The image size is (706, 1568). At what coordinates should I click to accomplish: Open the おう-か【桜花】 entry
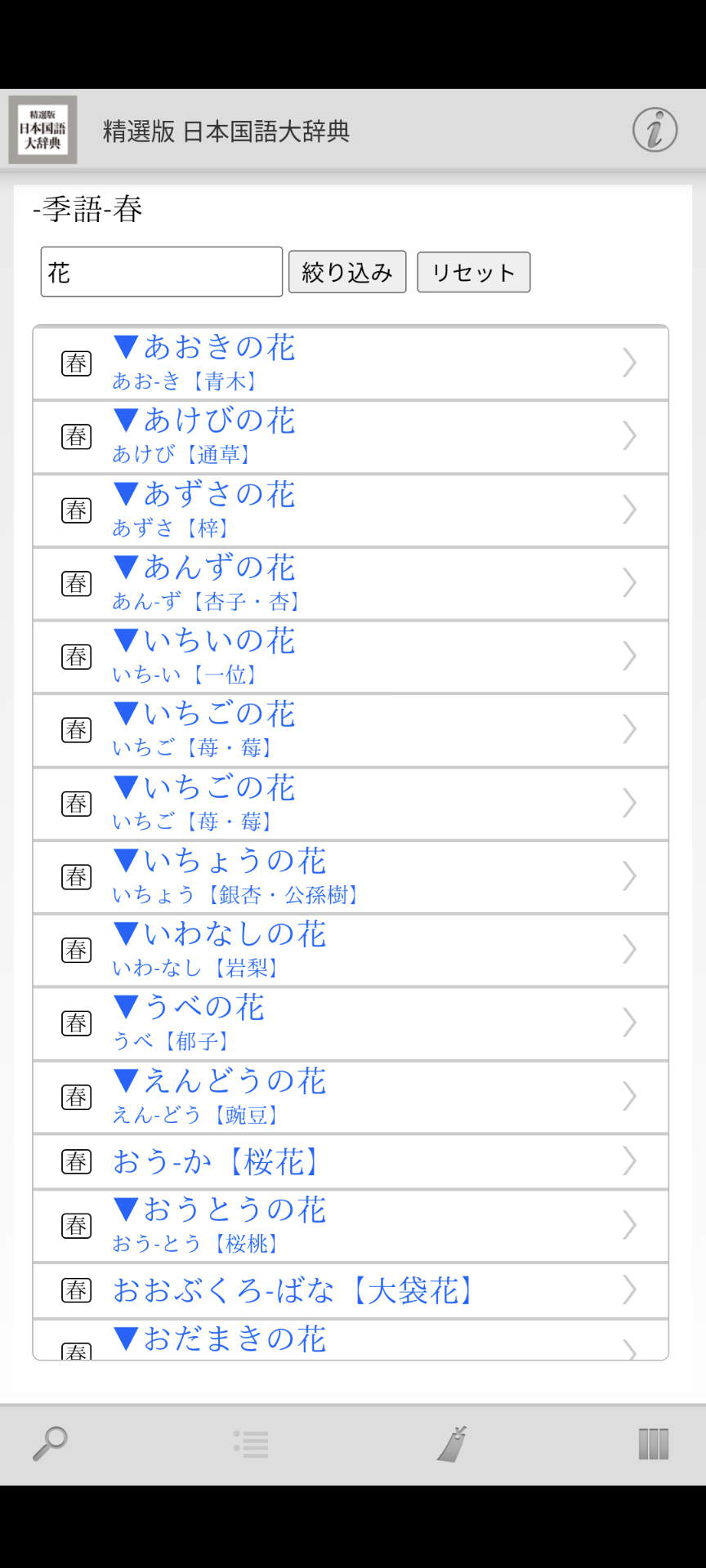pos(351,1161)
